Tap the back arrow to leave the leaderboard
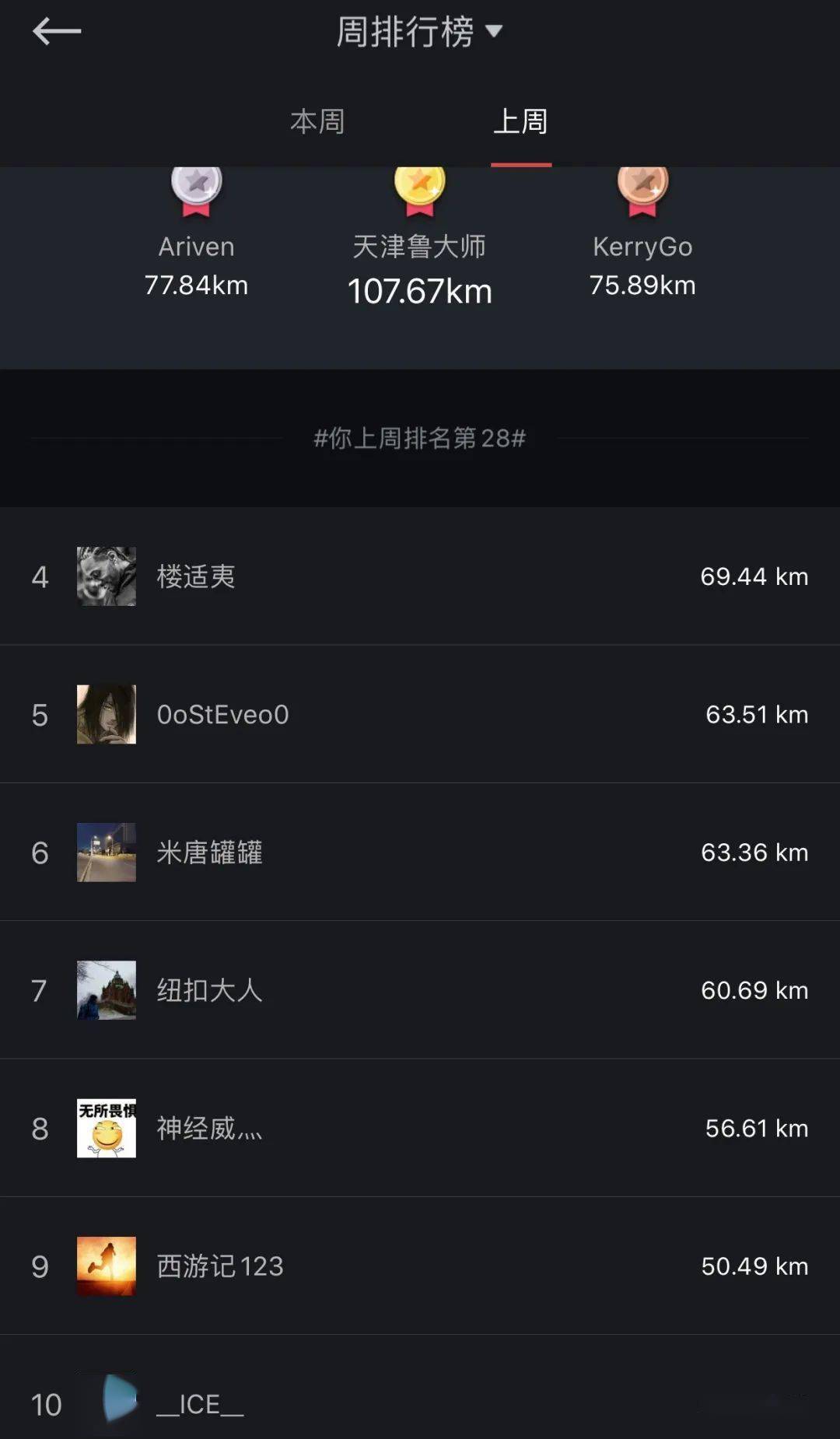 coord(56,33)
